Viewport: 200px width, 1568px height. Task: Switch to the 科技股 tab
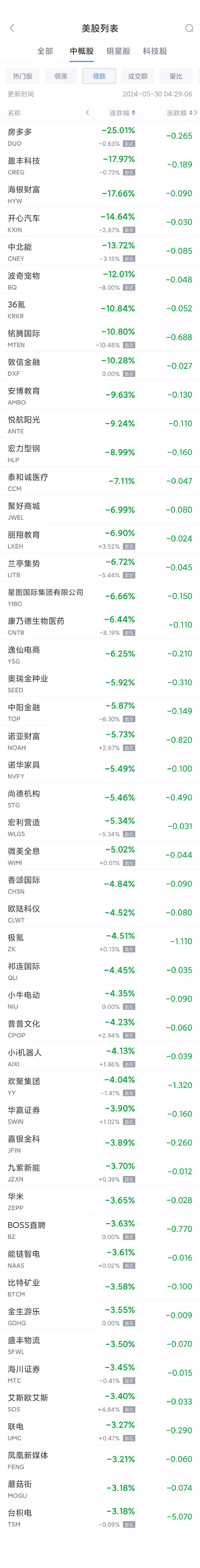[x=155, y=51]
